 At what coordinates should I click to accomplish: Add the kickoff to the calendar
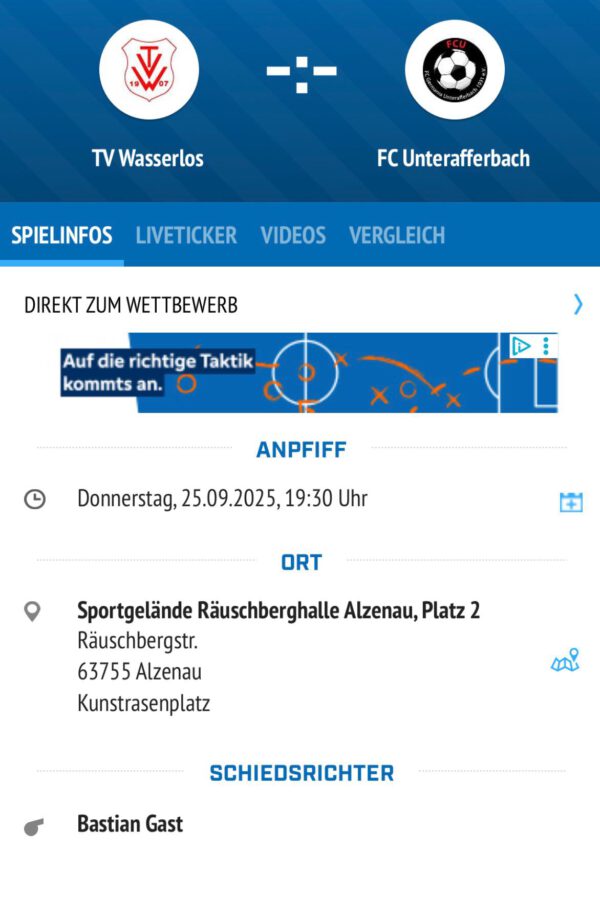point(570,501)
